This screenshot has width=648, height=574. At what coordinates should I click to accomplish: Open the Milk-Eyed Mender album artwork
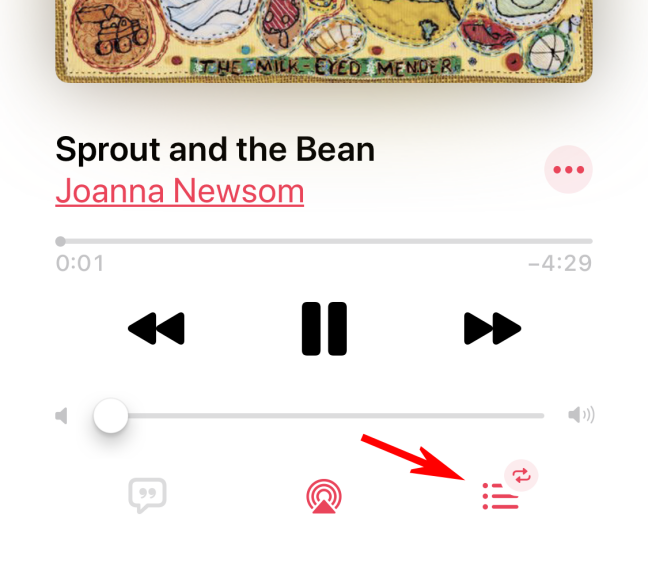click(x=324, y=40)
